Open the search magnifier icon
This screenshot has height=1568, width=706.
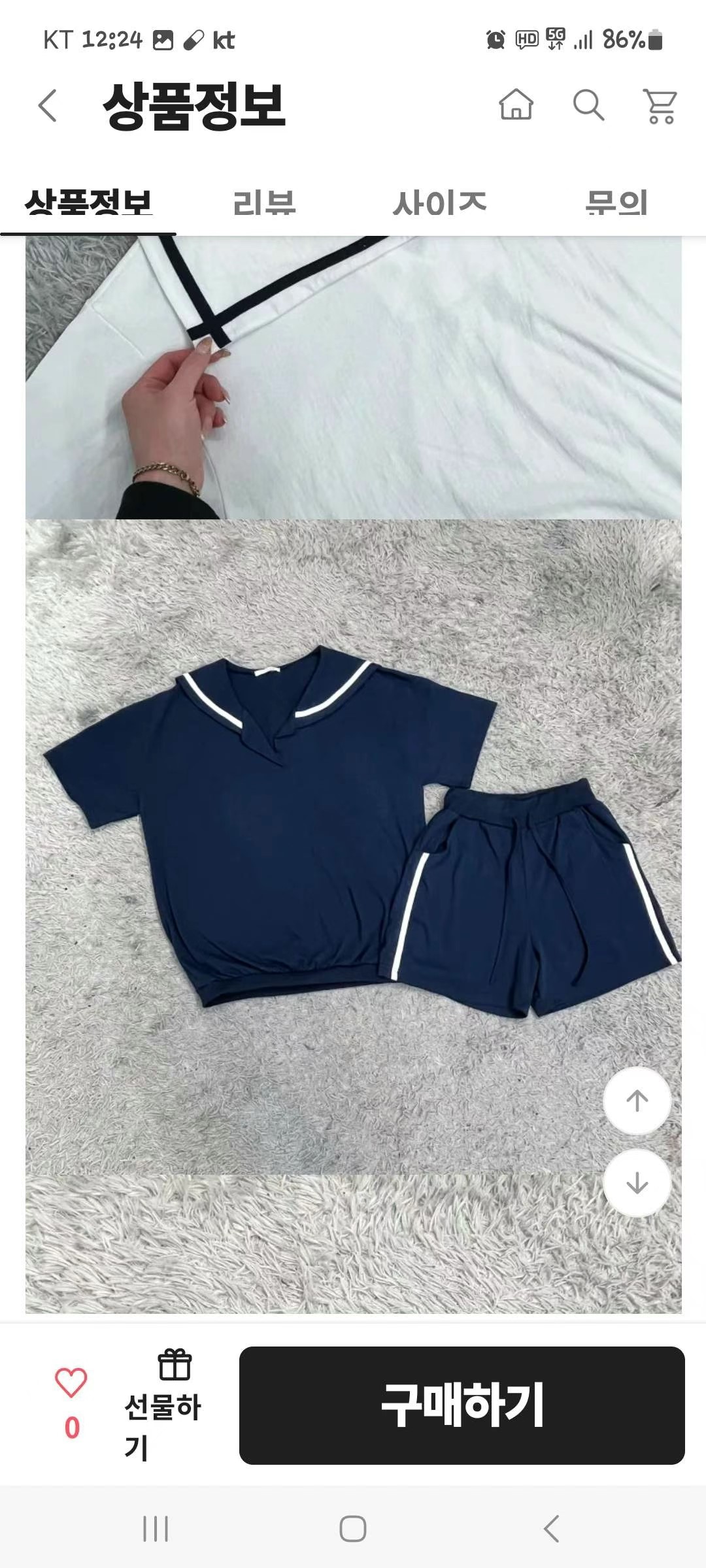click(x=588, y=105)
